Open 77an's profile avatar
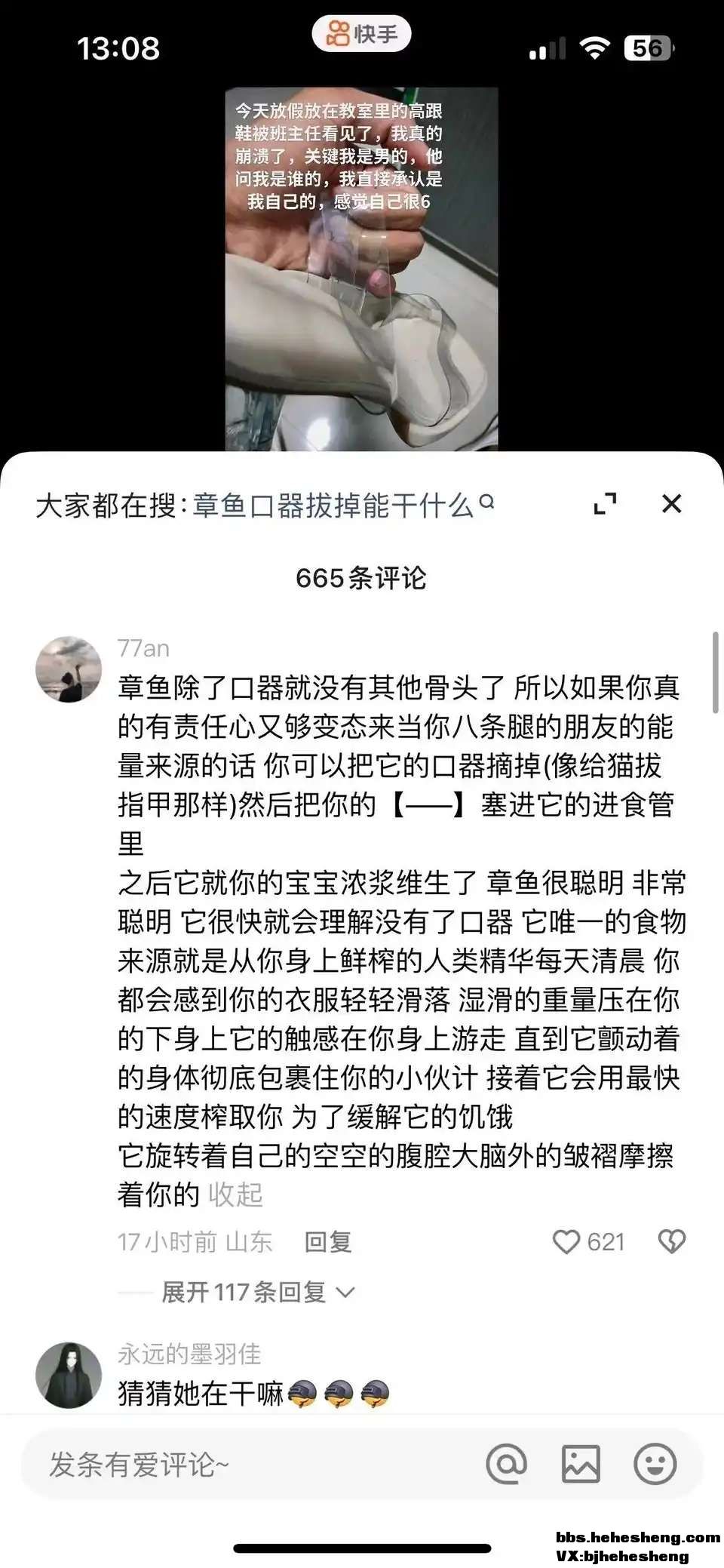The width and height of the screenshot is (724, 1568). pyautogui.click(x=69, y=669)
